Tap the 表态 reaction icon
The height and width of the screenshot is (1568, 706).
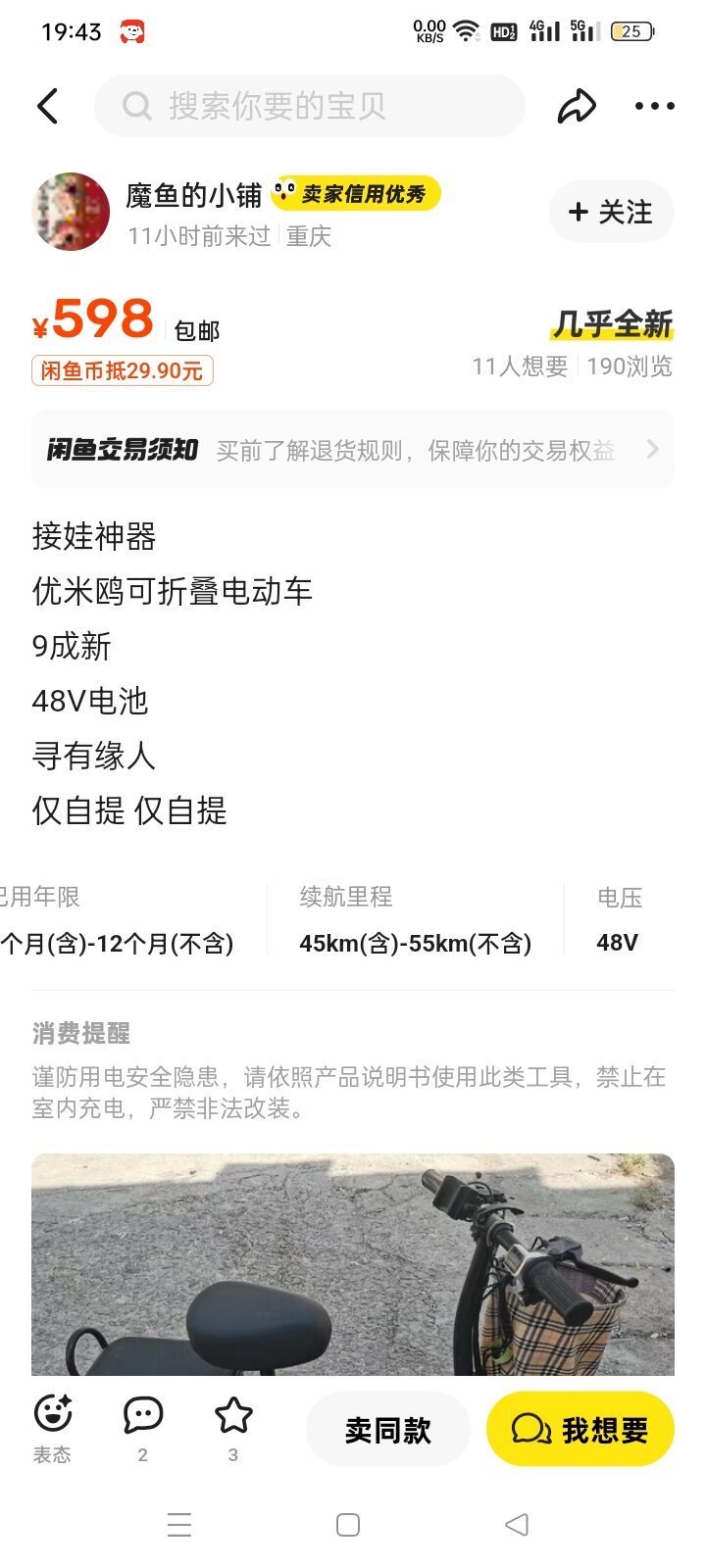53,1429
